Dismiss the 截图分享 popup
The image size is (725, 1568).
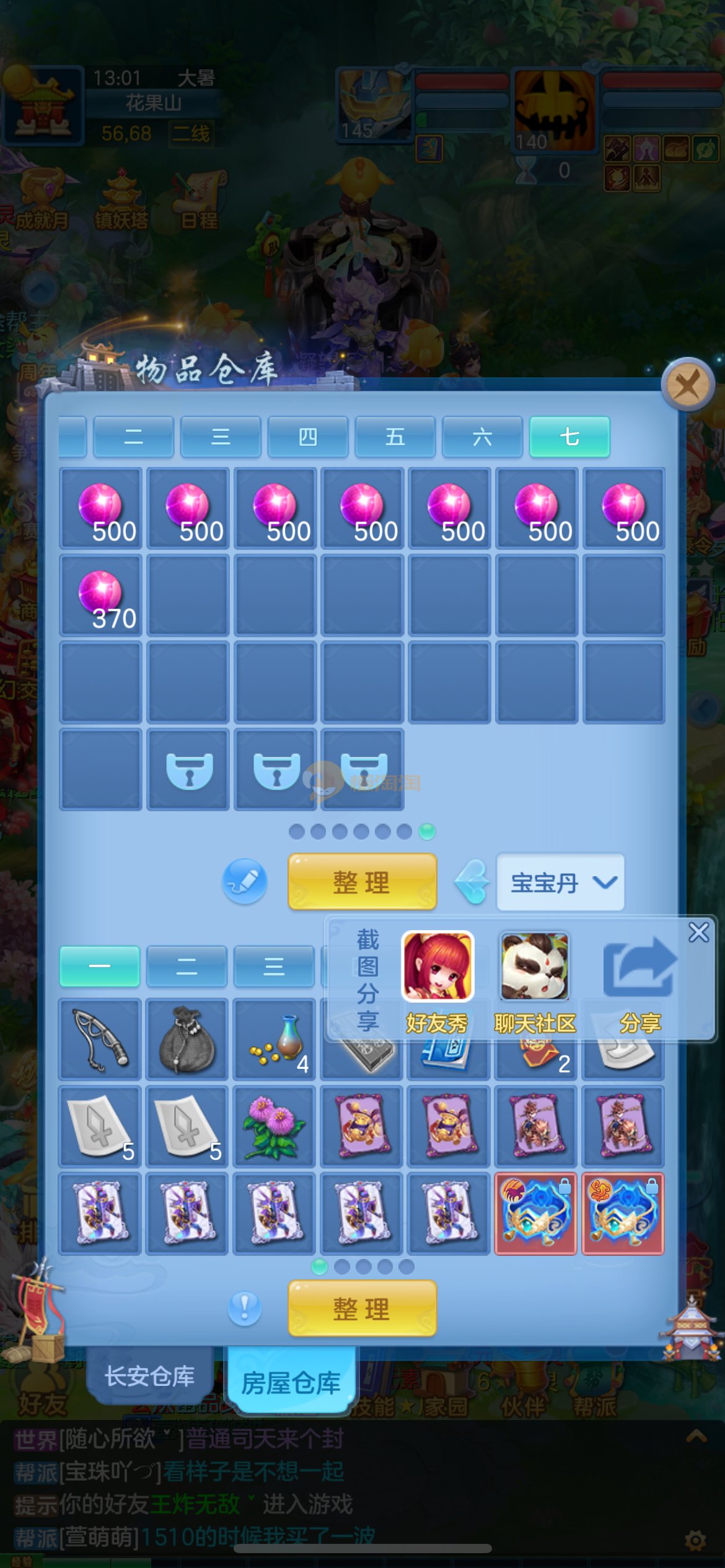pos(698,932)
